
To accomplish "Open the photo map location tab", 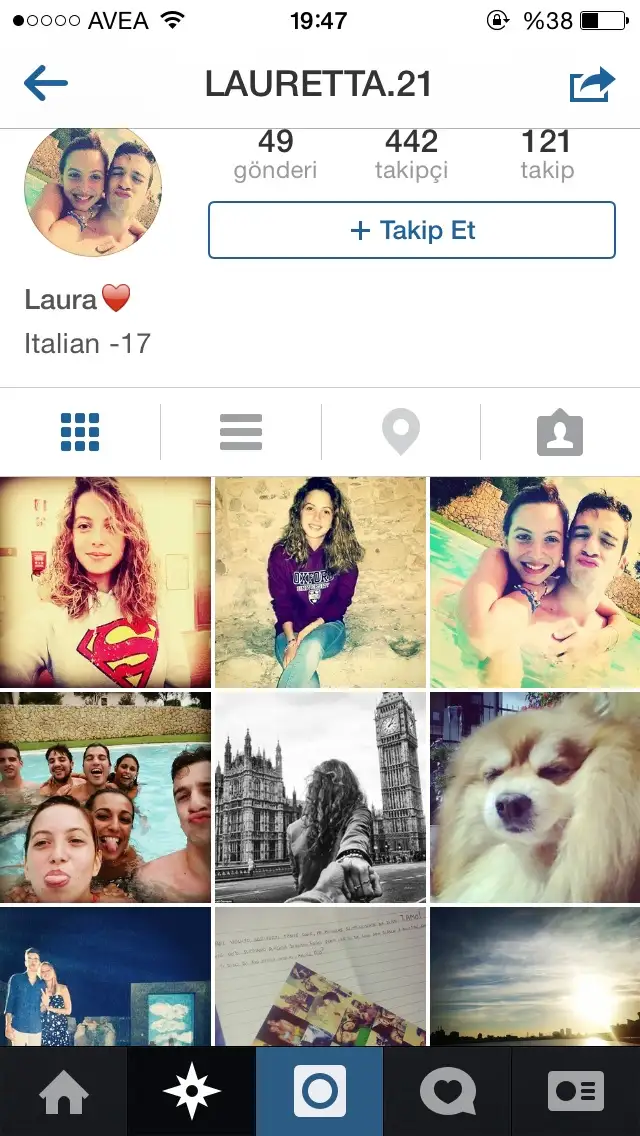I will [x=401, y=433].
